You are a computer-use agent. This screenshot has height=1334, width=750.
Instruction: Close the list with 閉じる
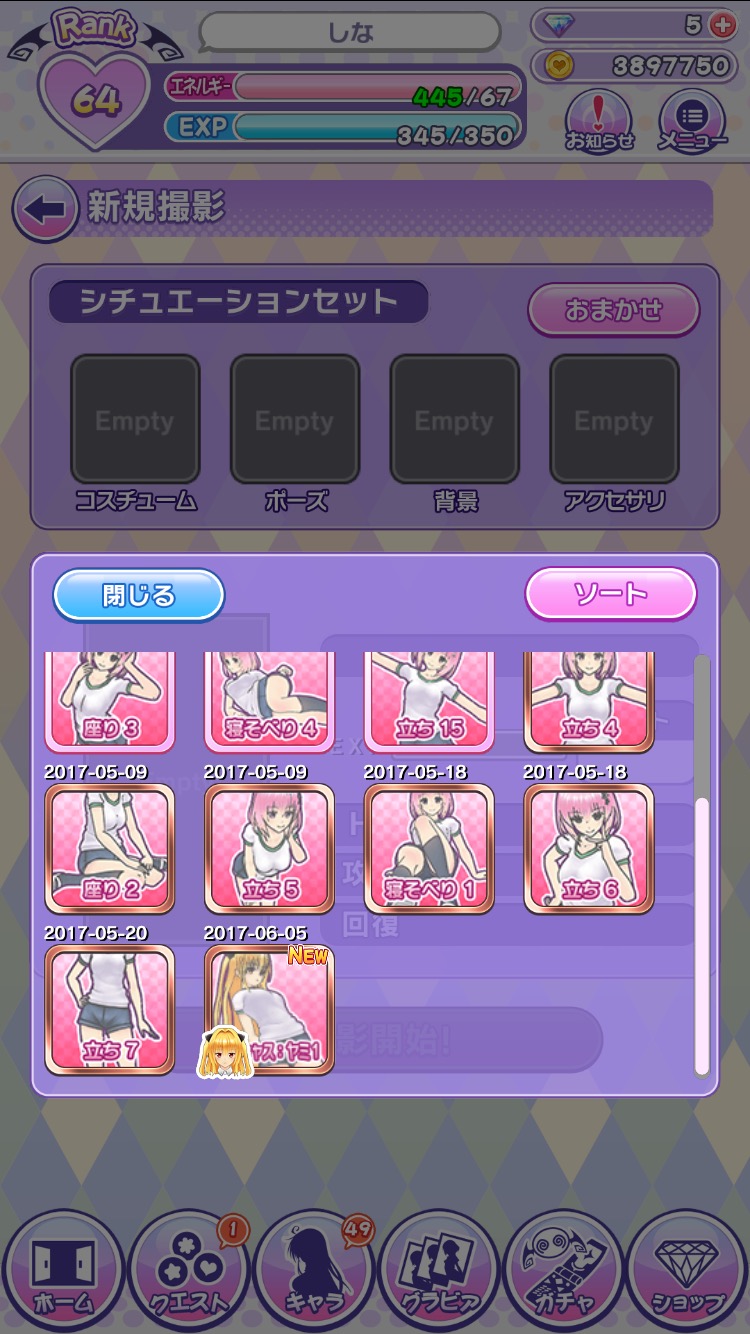coord(138,596)
